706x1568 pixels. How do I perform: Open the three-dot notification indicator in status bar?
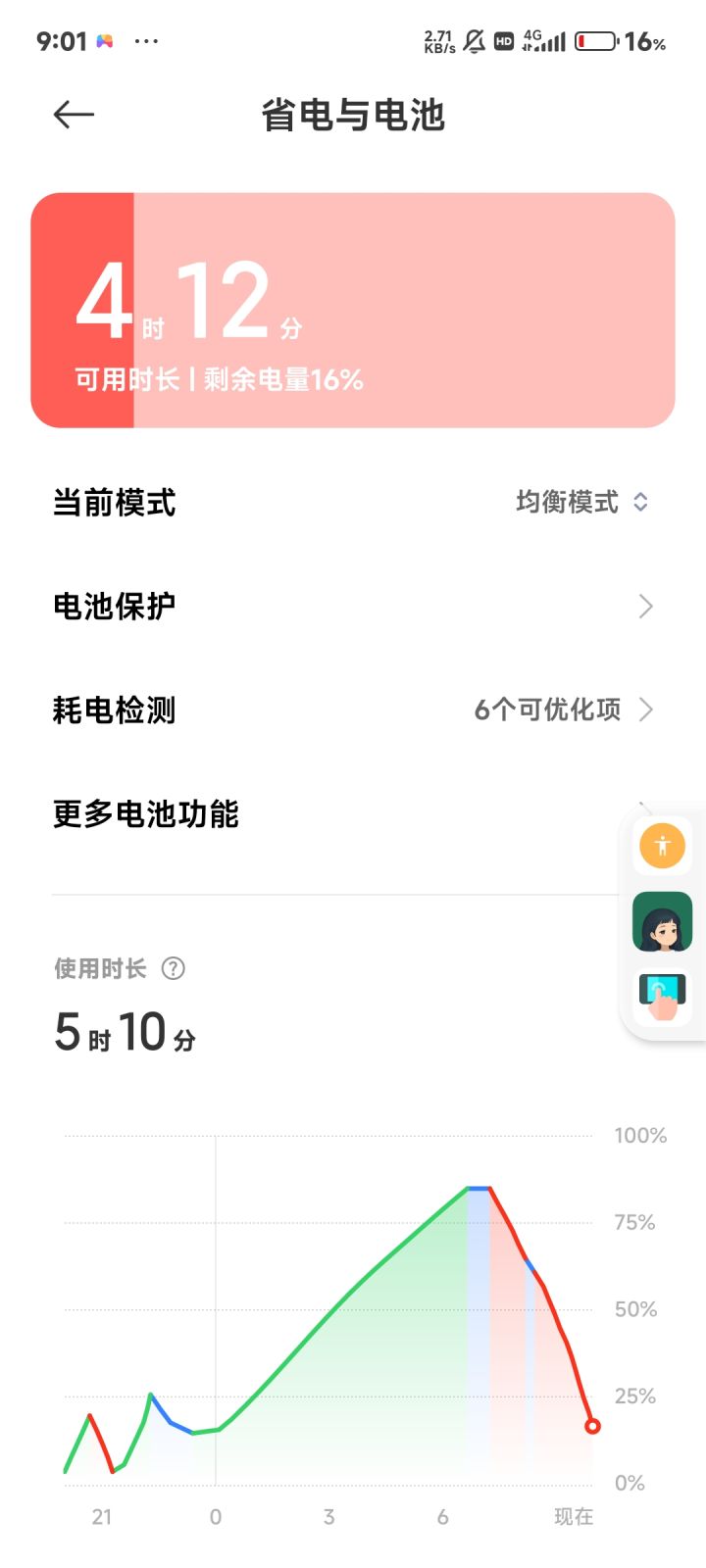[x=147, y=41]
